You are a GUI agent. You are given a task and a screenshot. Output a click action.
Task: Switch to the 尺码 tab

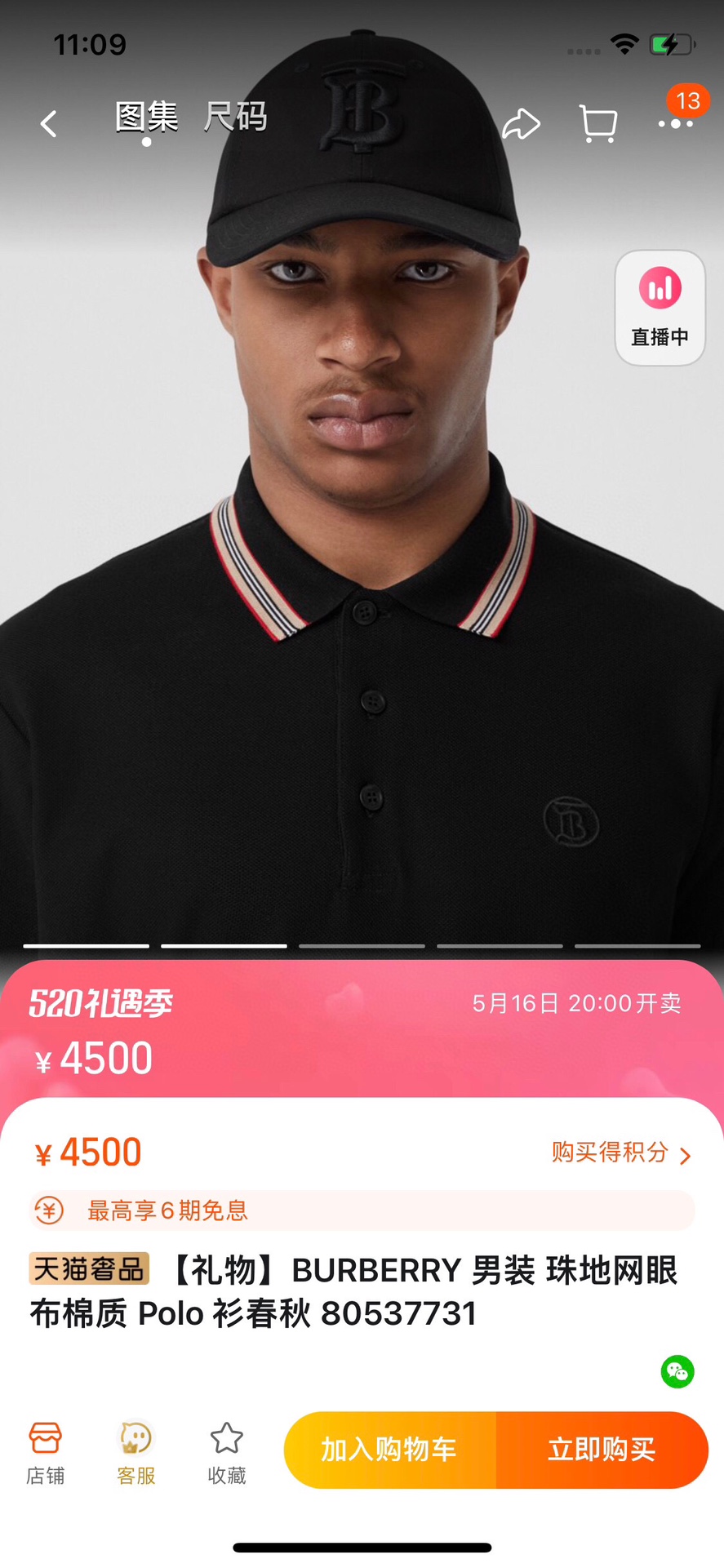[x=235, y=118]
